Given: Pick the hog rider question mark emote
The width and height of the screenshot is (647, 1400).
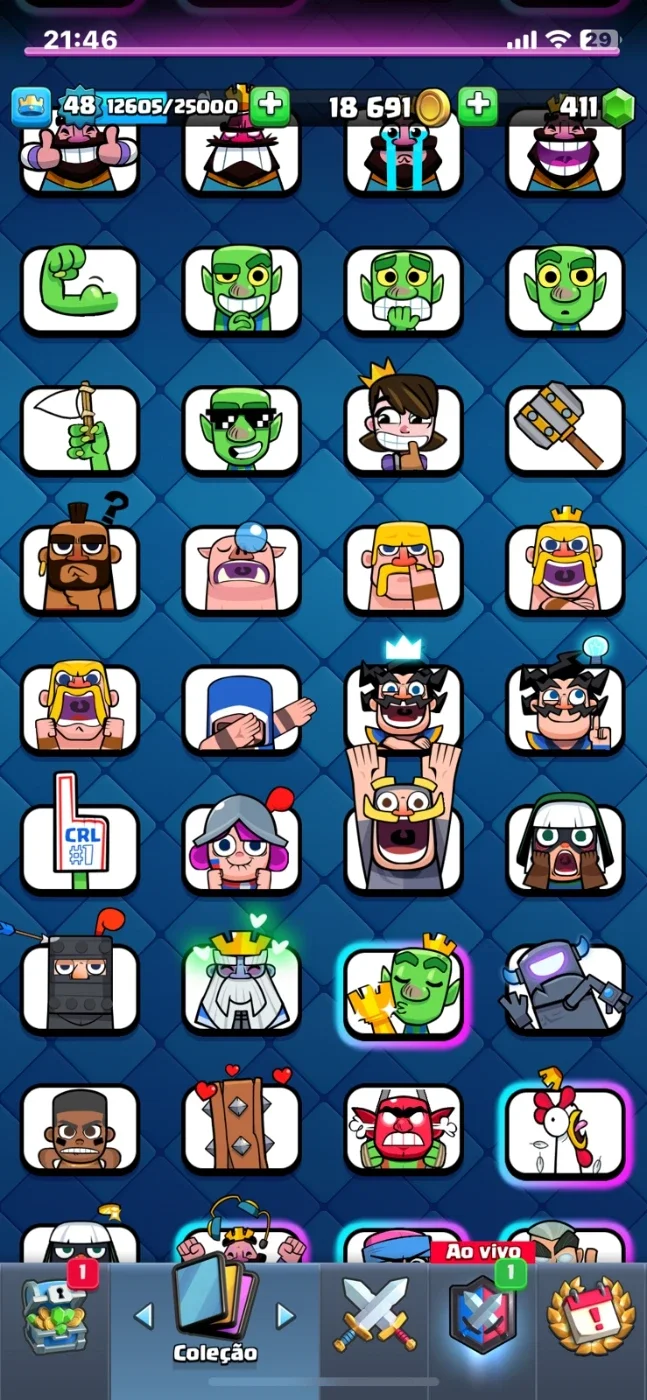Looking at the screenshot, I should (80, 566).
